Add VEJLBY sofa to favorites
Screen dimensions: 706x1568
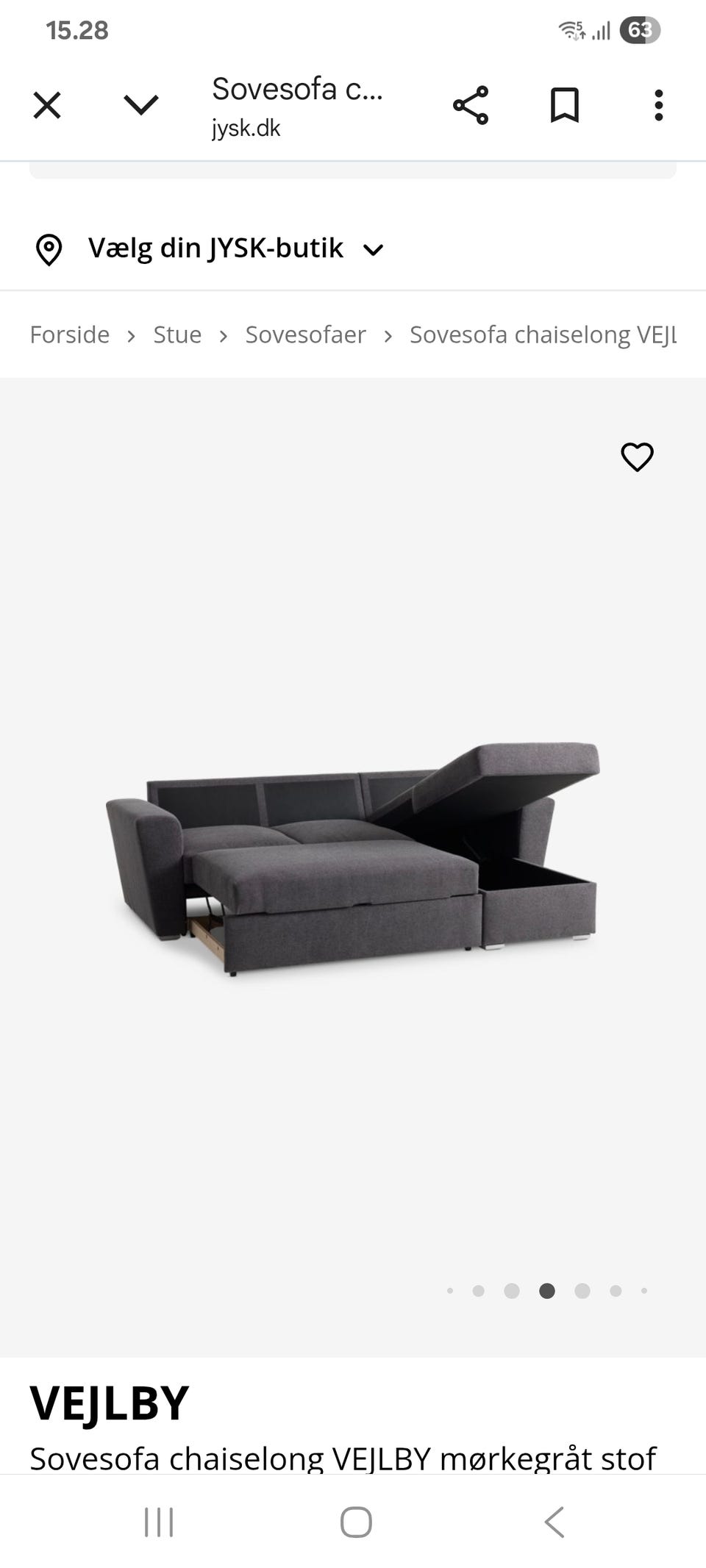pyautogui.click(x=637, y=457)
